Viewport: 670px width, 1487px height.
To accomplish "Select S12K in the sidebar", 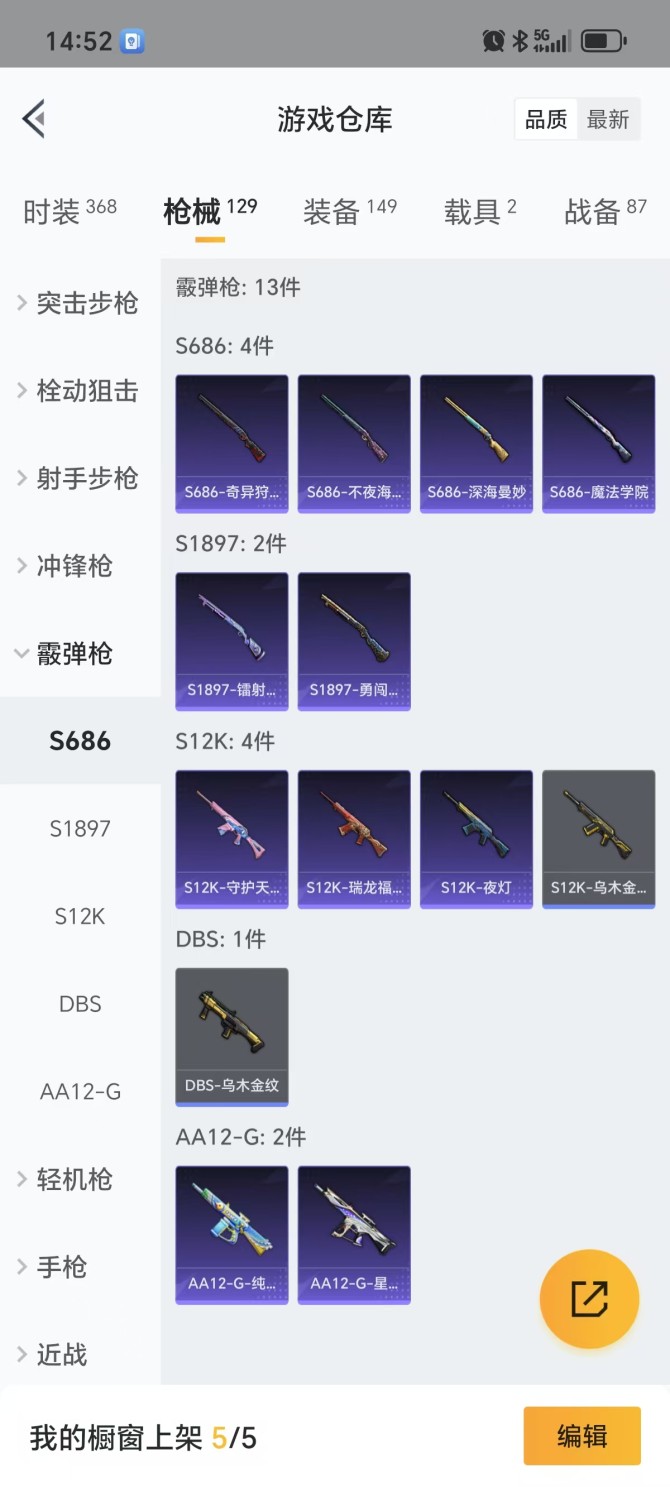I will pos(80,916).
